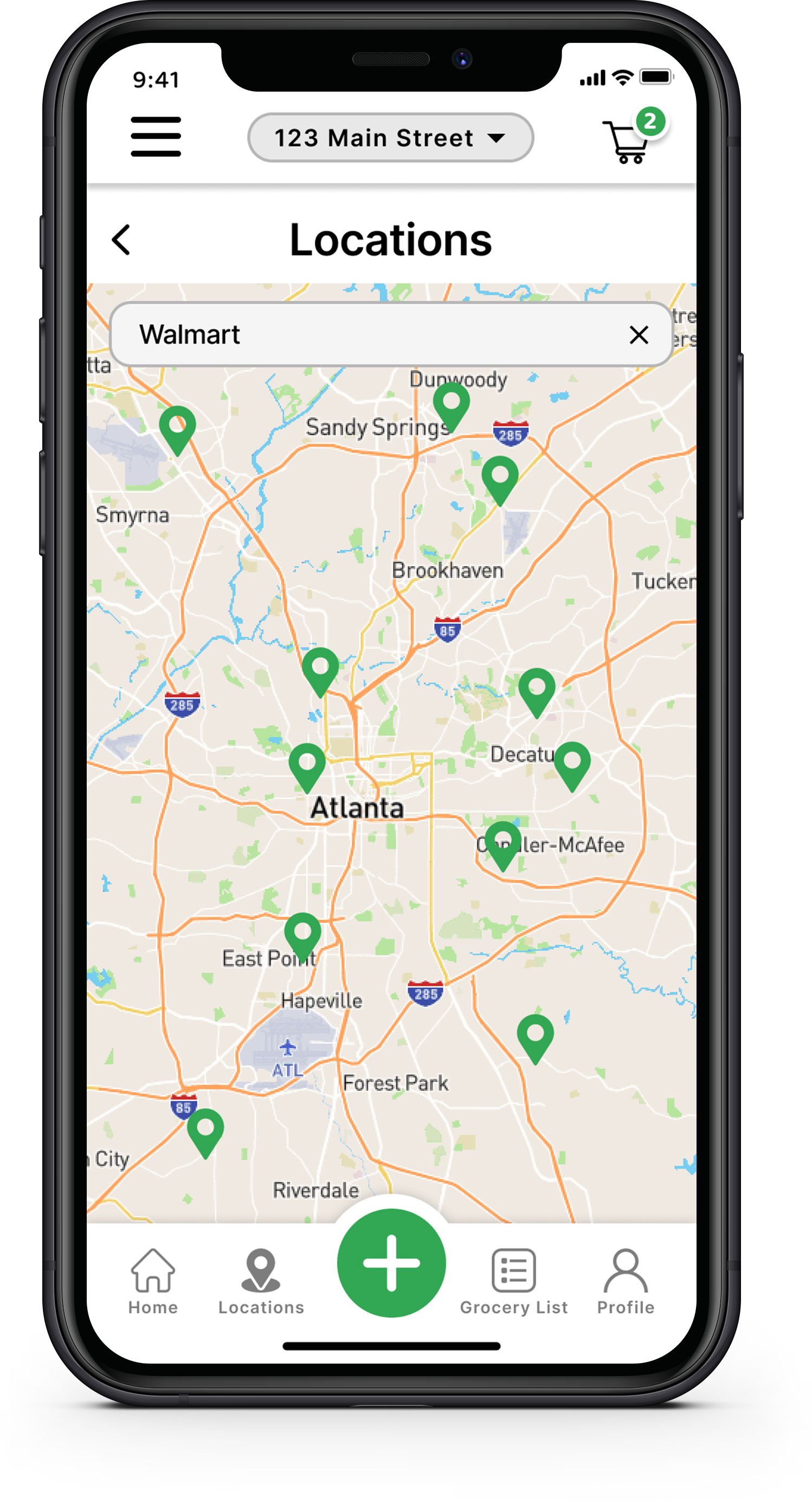Screen dimensions: 812x1503
Task: Select the store pin near Dunwoody
Action: coord(451,407)
